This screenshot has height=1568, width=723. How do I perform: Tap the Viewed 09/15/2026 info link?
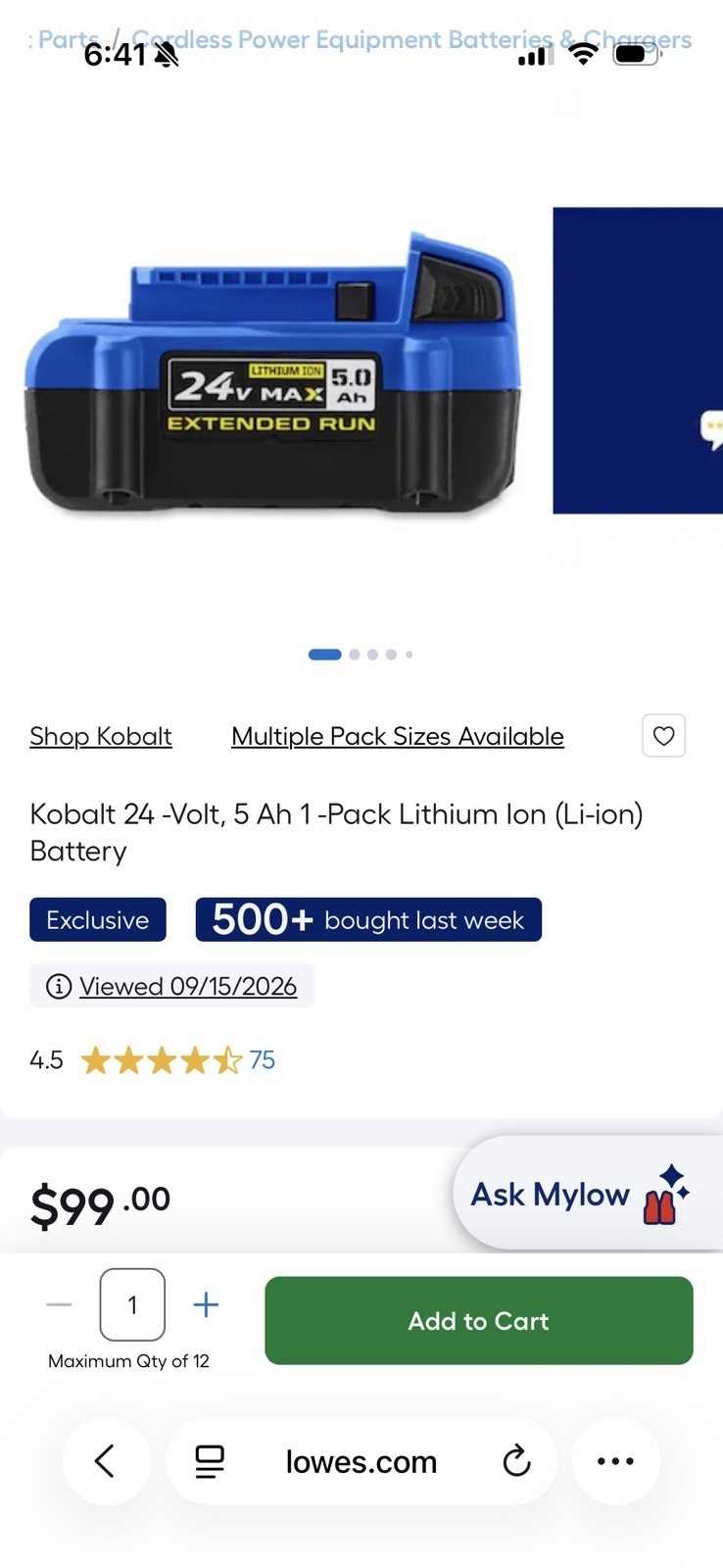tap(171, 986)
